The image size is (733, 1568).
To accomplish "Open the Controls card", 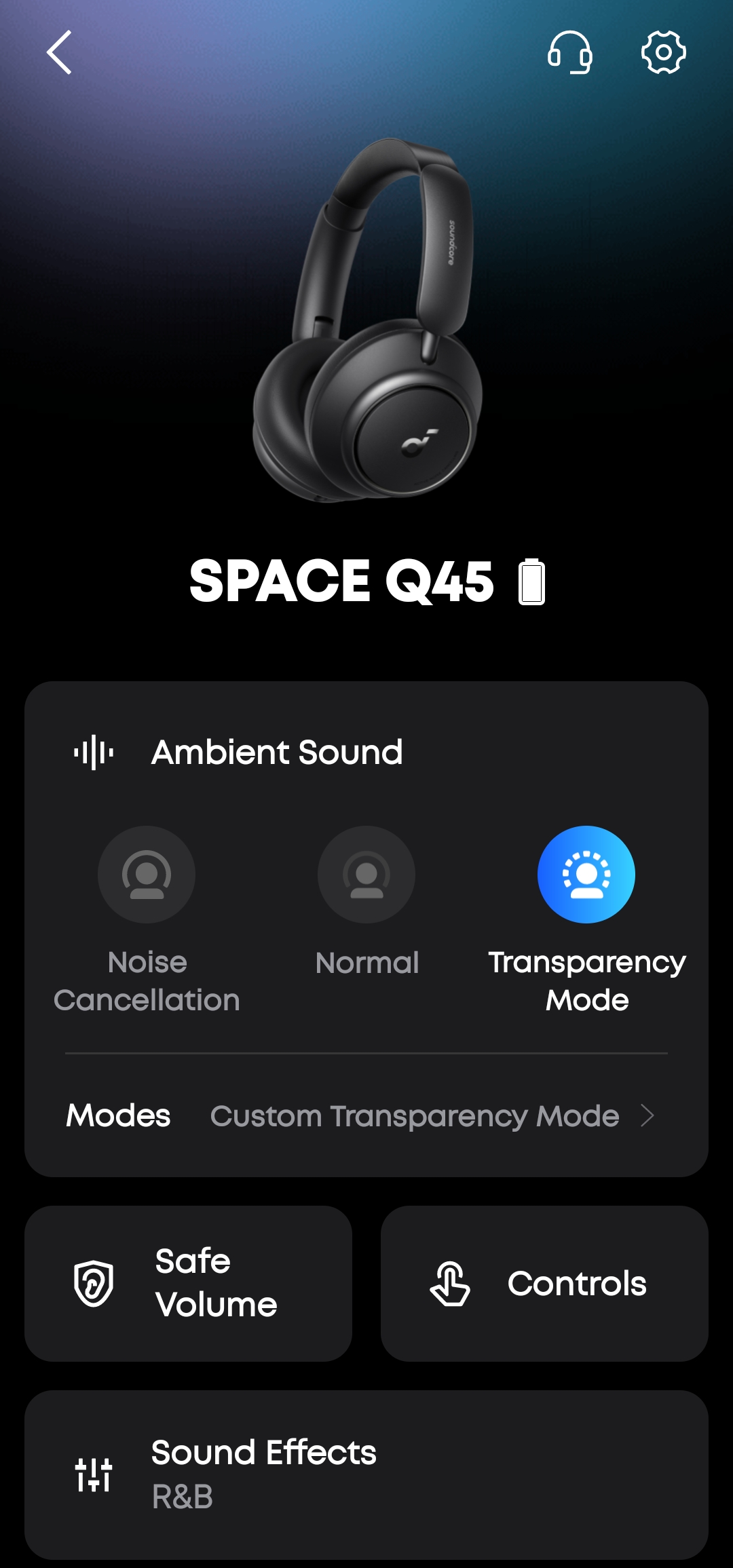I will (544, 1283).
